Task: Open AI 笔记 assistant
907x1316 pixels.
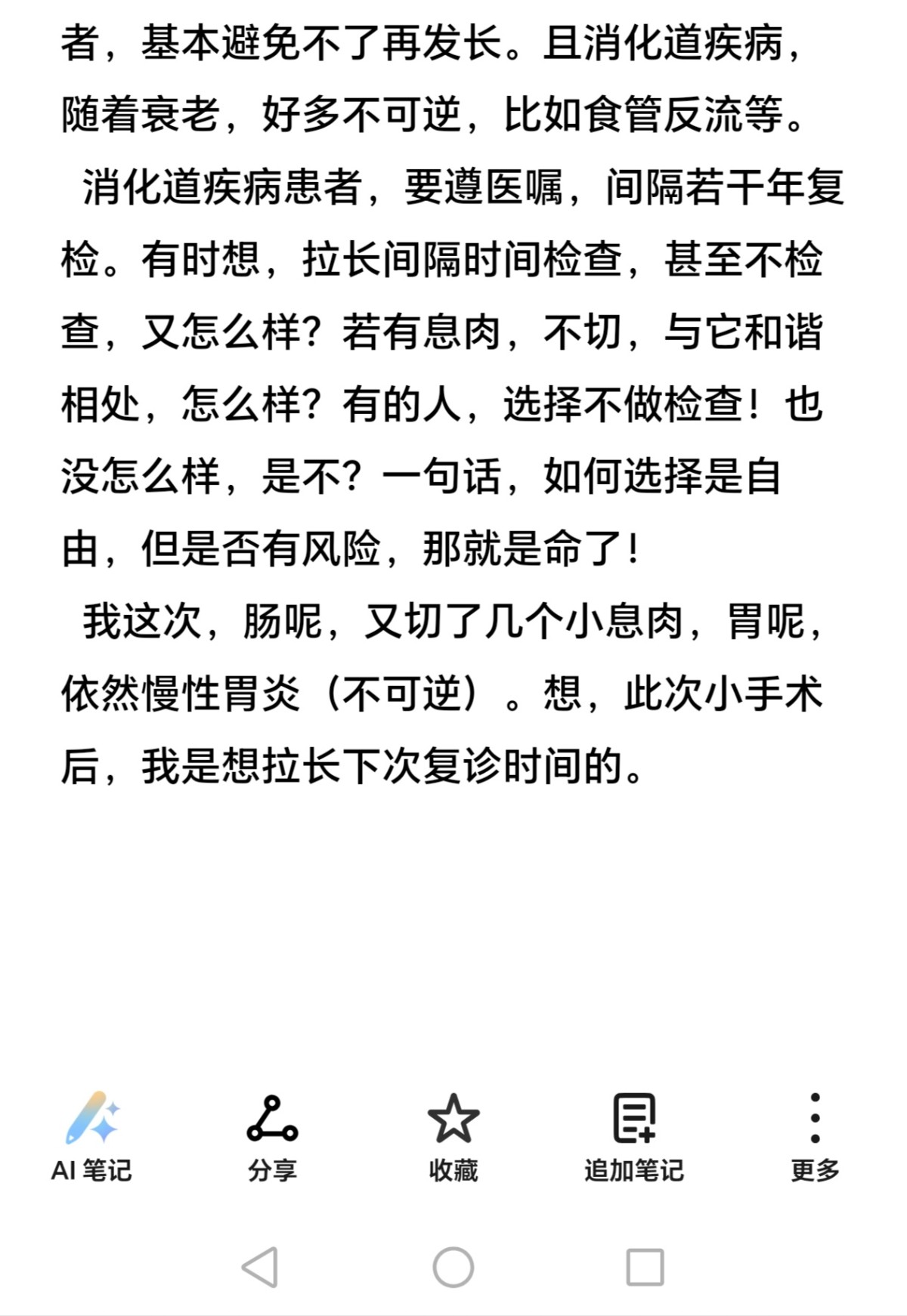Action: pos(91,1135)
